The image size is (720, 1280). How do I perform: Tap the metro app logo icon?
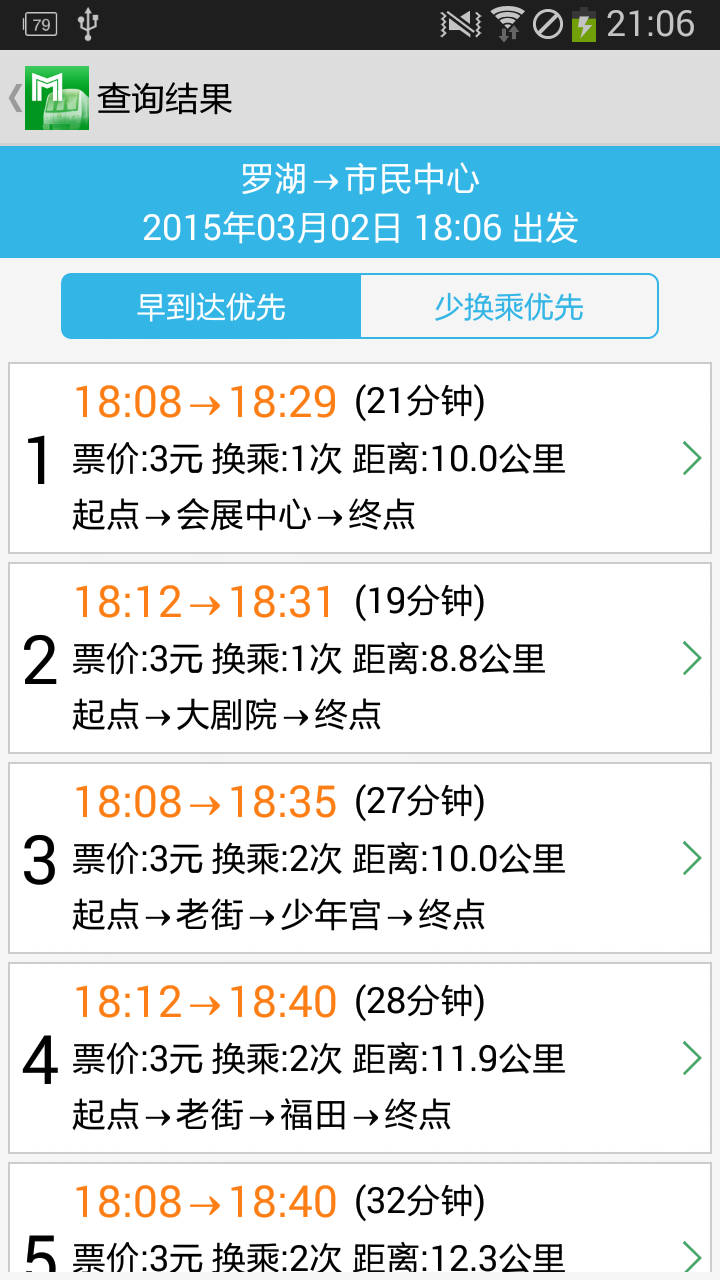[x=56, y=99]
